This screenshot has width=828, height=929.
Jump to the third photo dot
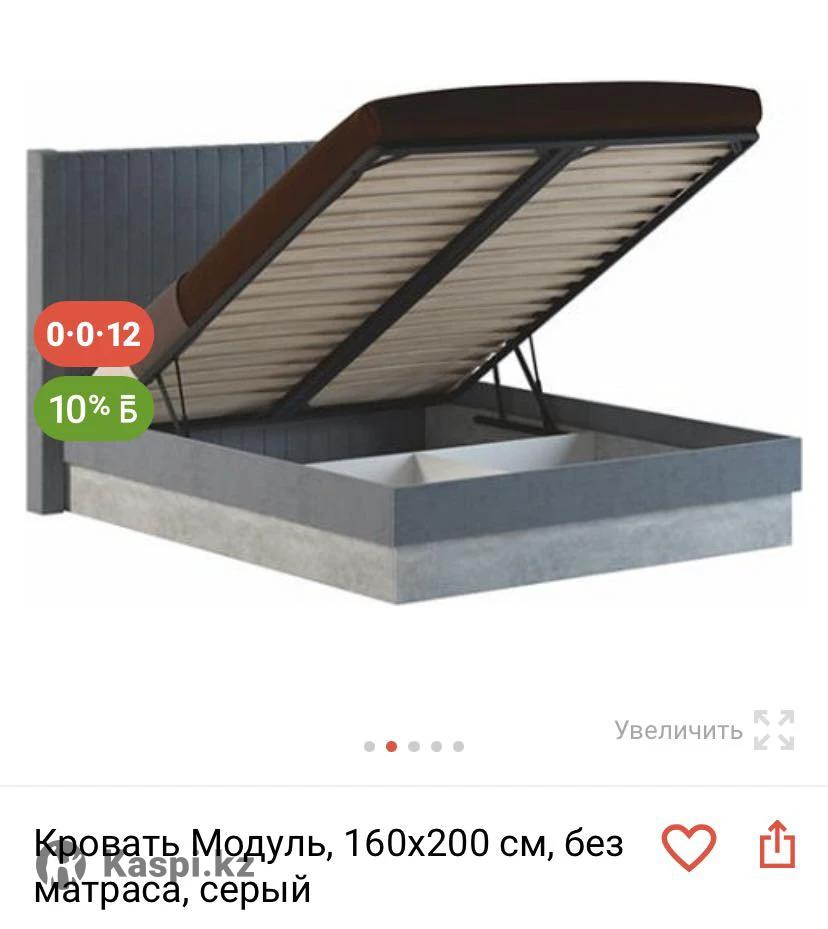[414, 746]
